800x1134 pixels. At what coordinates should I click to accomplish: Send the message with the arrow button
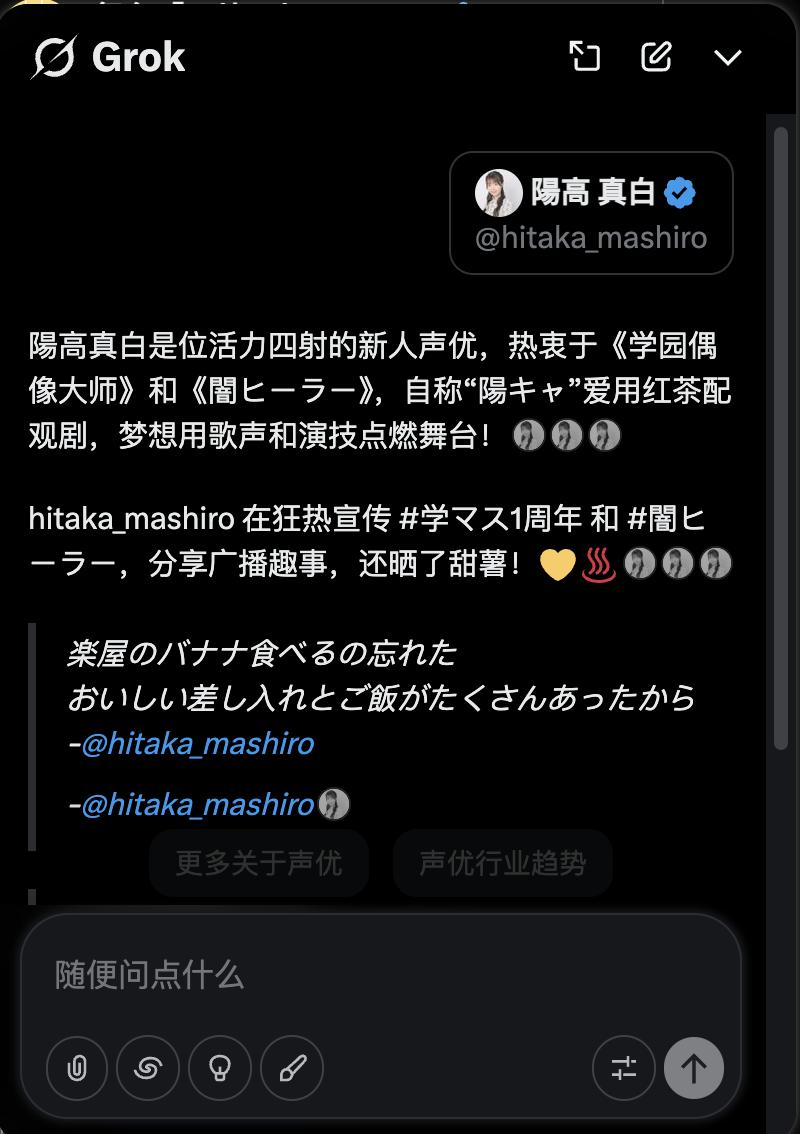pyautogui.click(x=694, y=1068)
